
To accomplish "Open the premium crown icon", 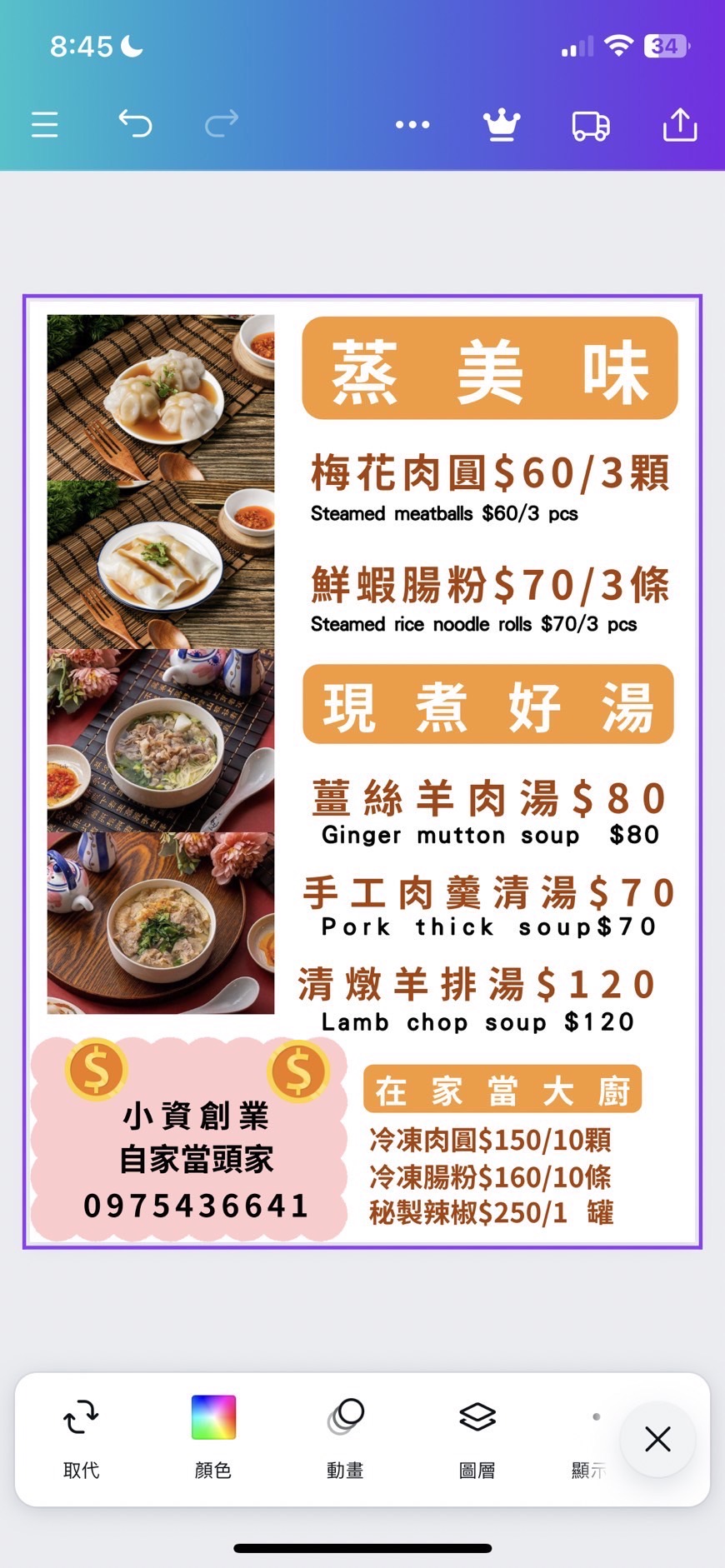I will 502,125.
